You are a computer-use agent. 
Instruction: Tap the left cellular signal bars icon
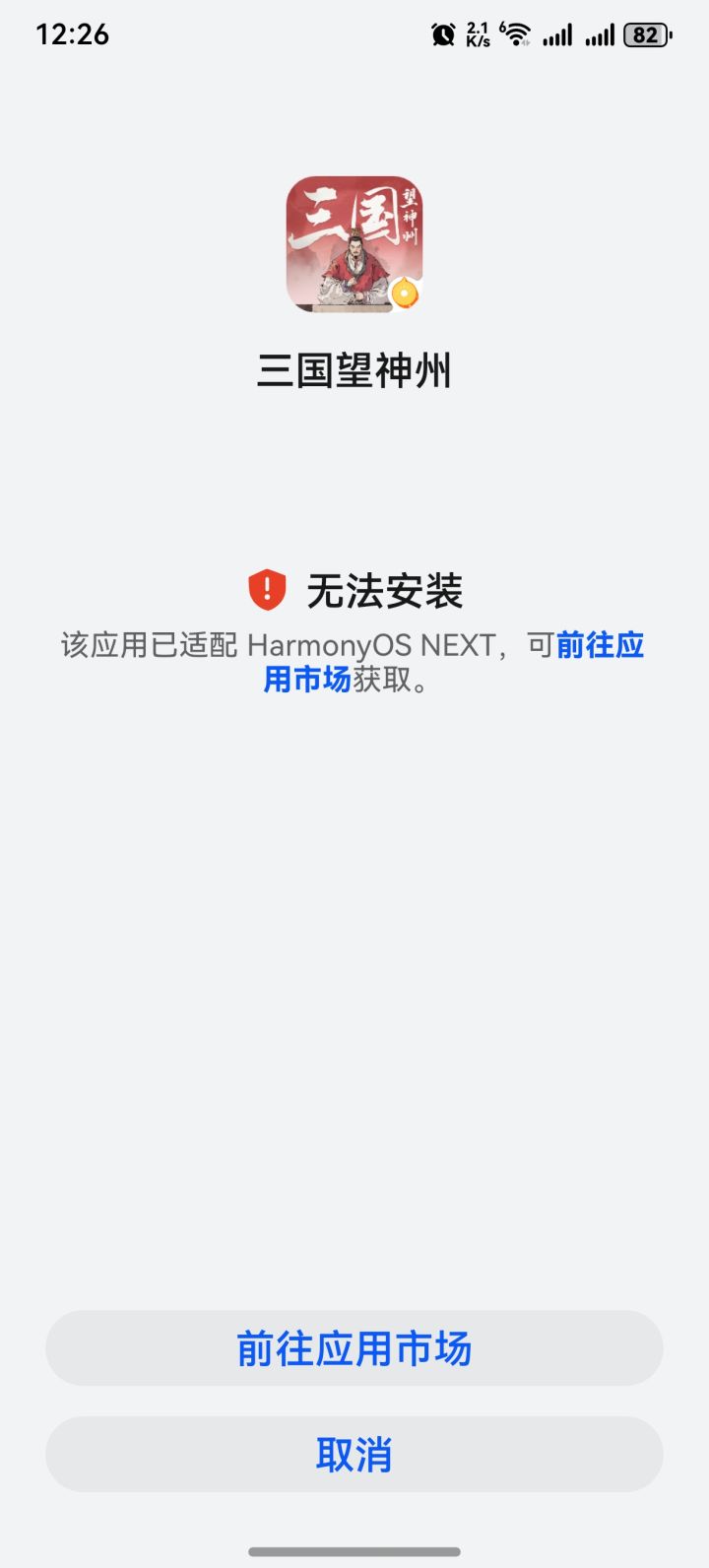[x=557, y=33]
